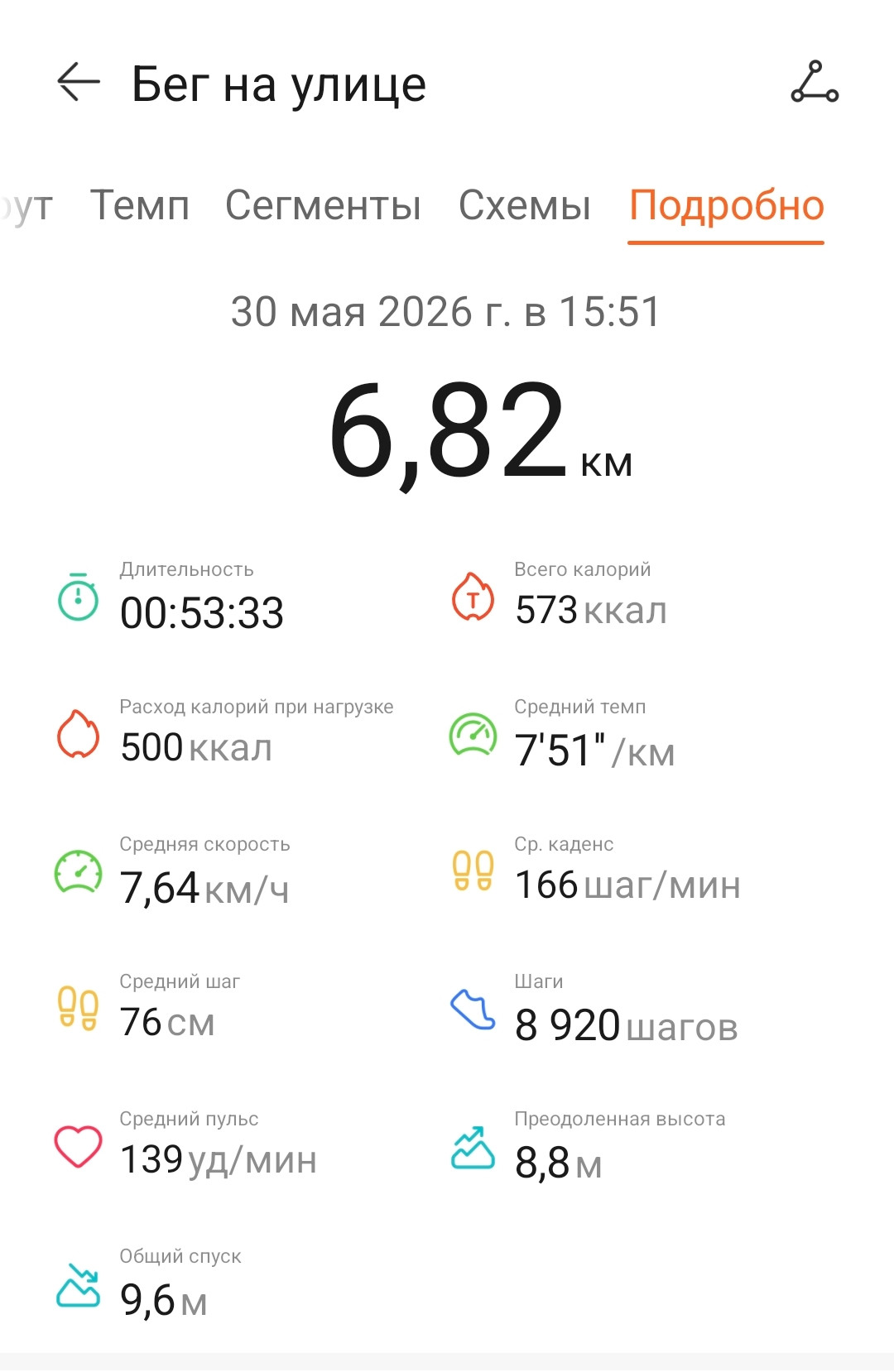Go back using the arrow icon

click(x=79, y=82)
